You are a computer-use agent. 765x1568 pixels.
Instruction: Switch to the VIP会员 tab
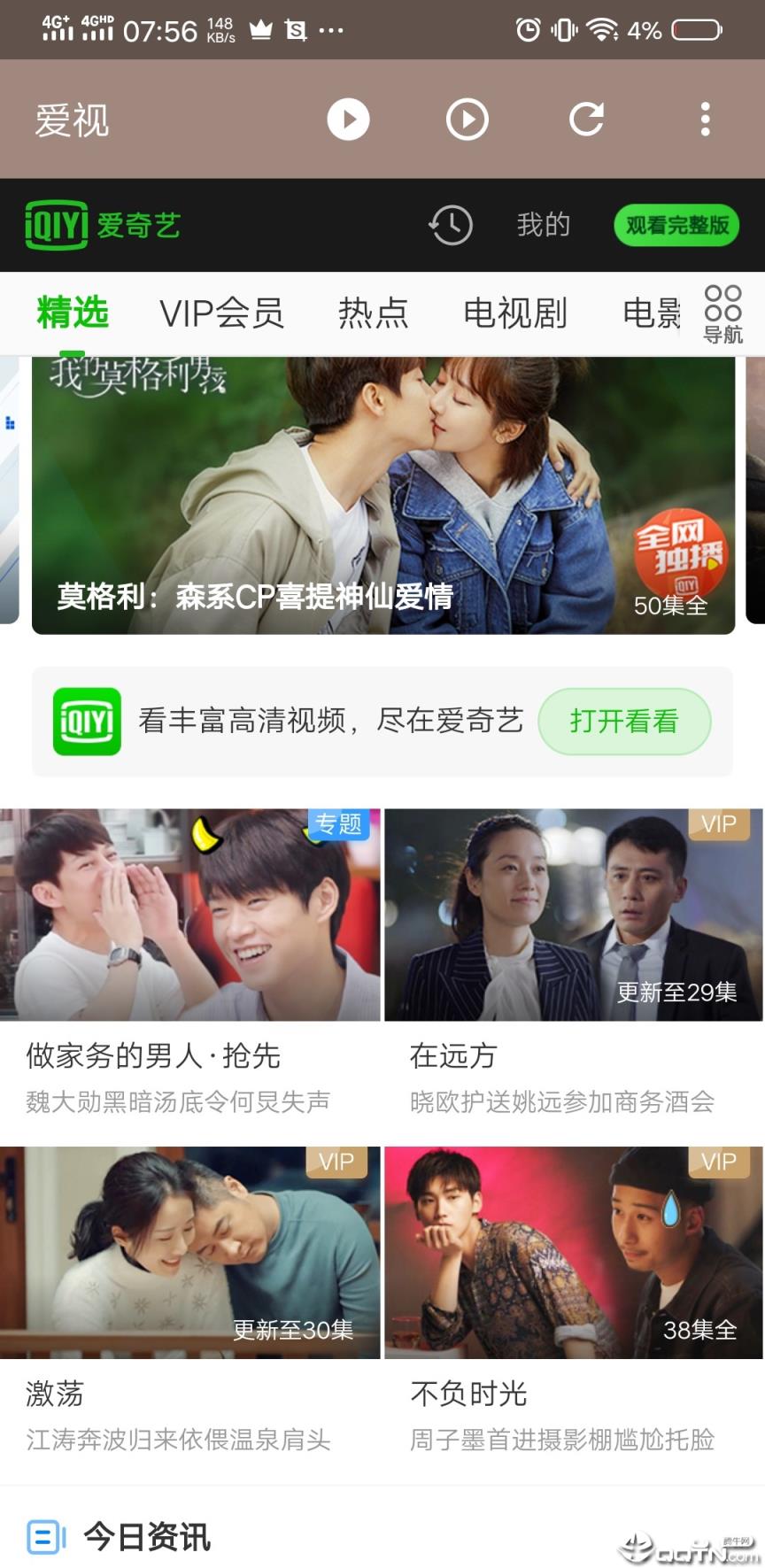coord(221,313)
